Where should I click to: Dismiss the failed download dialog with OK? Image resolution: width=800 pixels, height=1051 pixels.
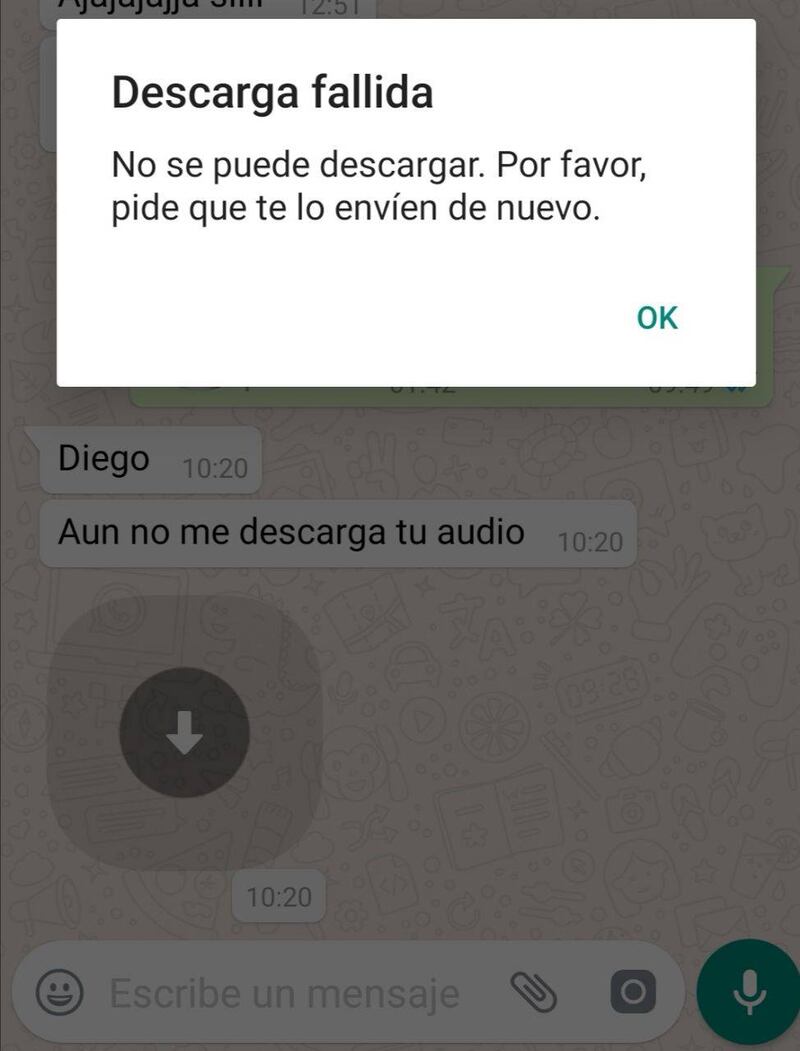(x=657, y=318)
